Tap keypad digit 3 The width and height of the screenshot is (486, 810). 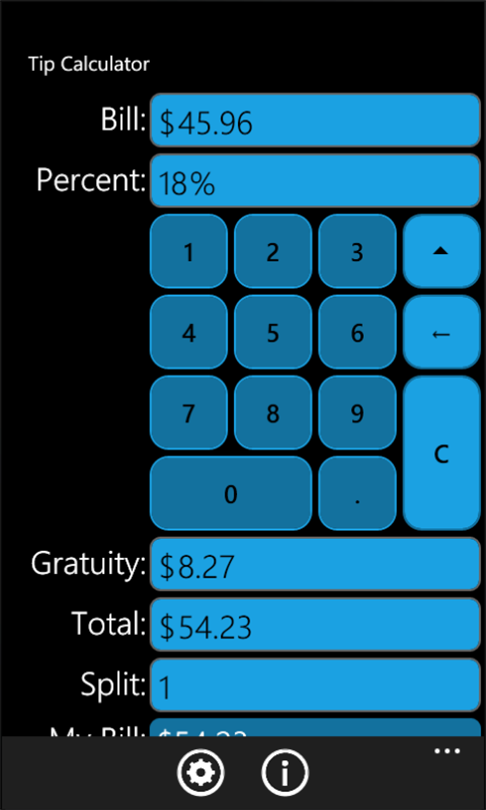click(357, 252)
